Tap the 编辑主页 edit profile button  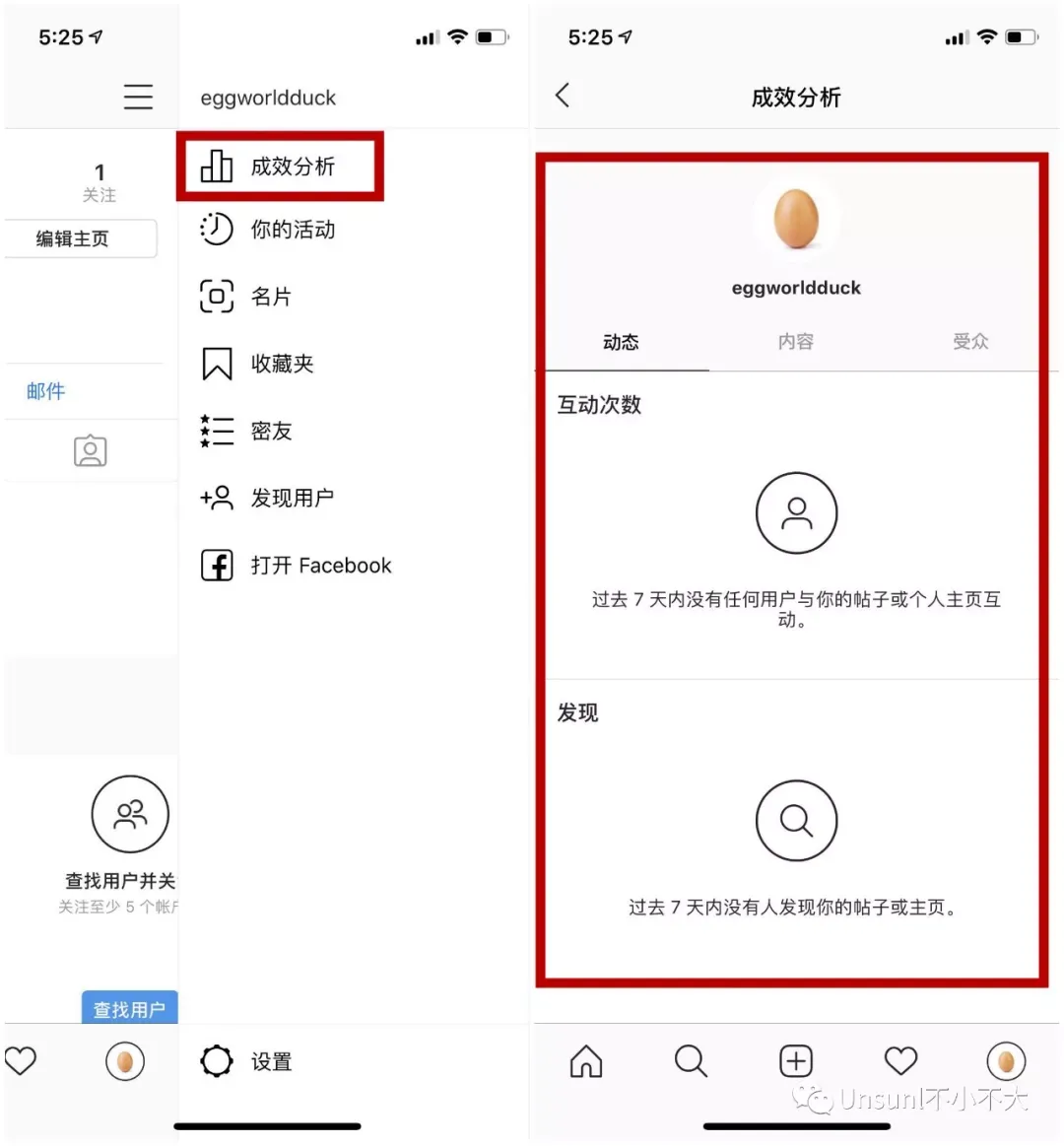coord(77,238)
